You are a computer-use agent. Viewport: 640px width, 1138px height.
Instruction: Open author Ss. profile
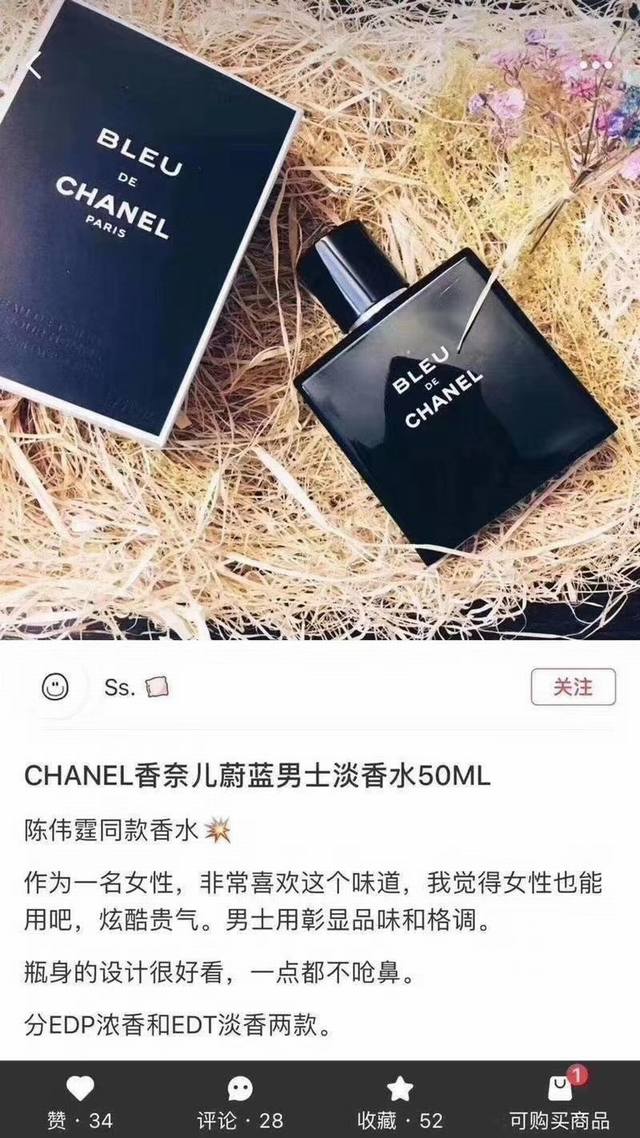pos(118,687)
